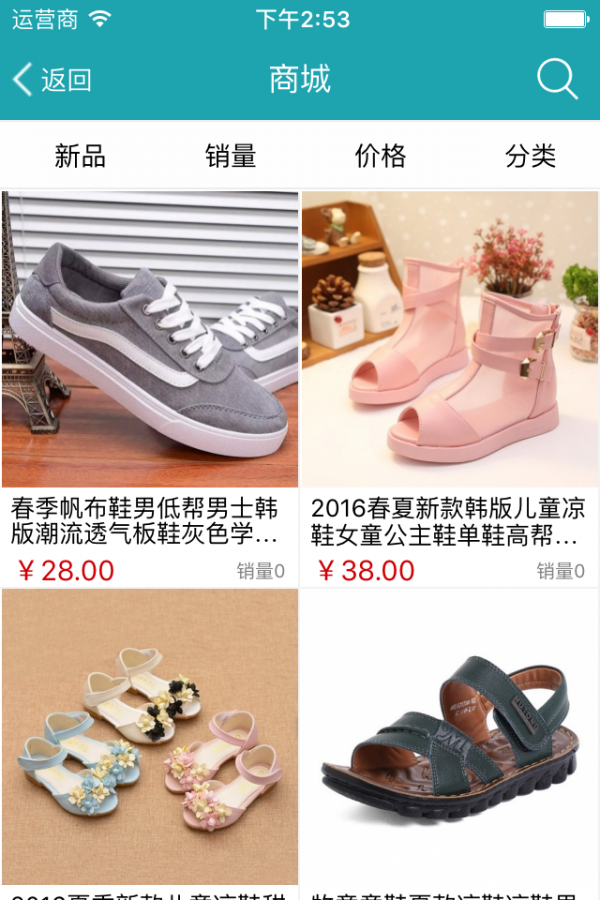The height and width of the screenshot is (900, 600).
Task: Sort products by 价格
Action: click(381, 156)
